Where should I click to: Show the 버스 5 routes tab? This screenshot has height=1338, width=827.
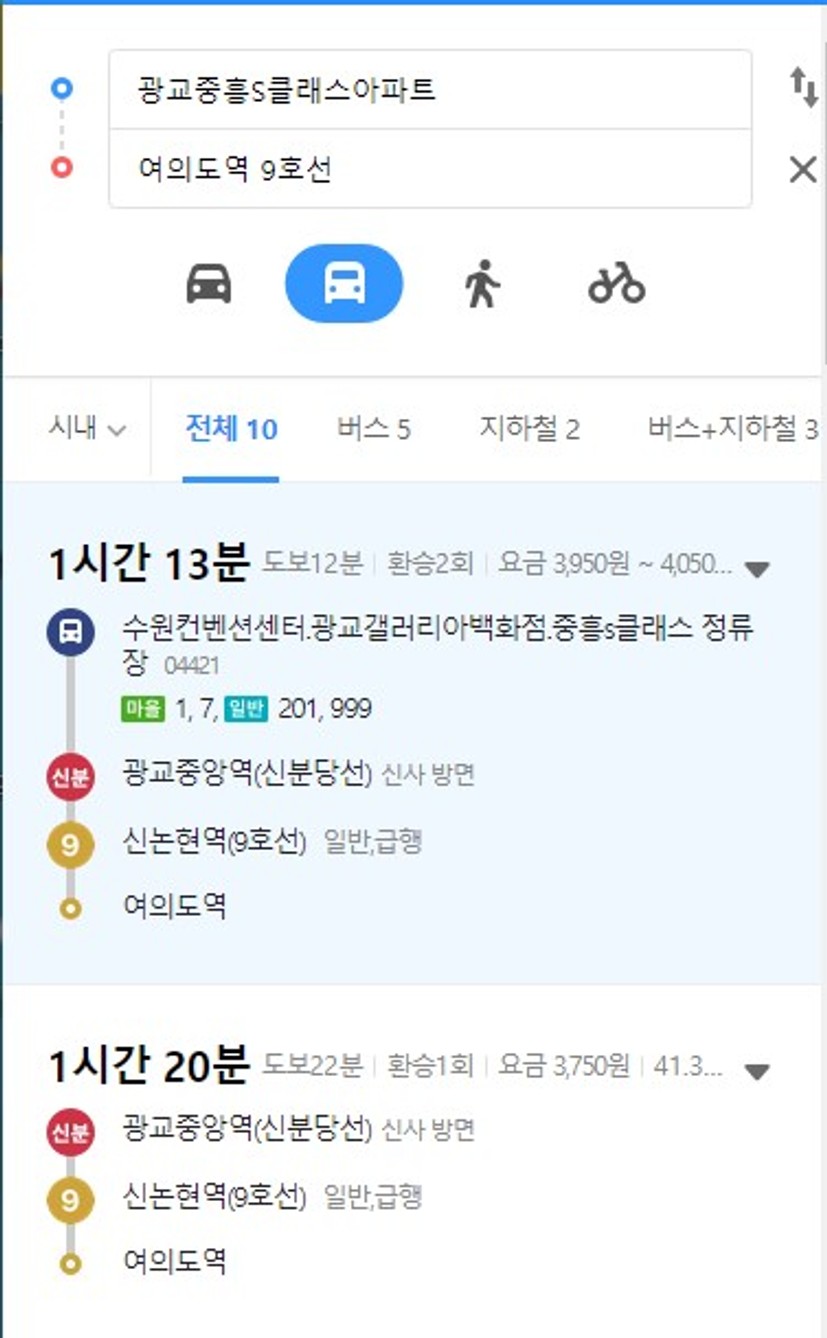coord(374,430)
